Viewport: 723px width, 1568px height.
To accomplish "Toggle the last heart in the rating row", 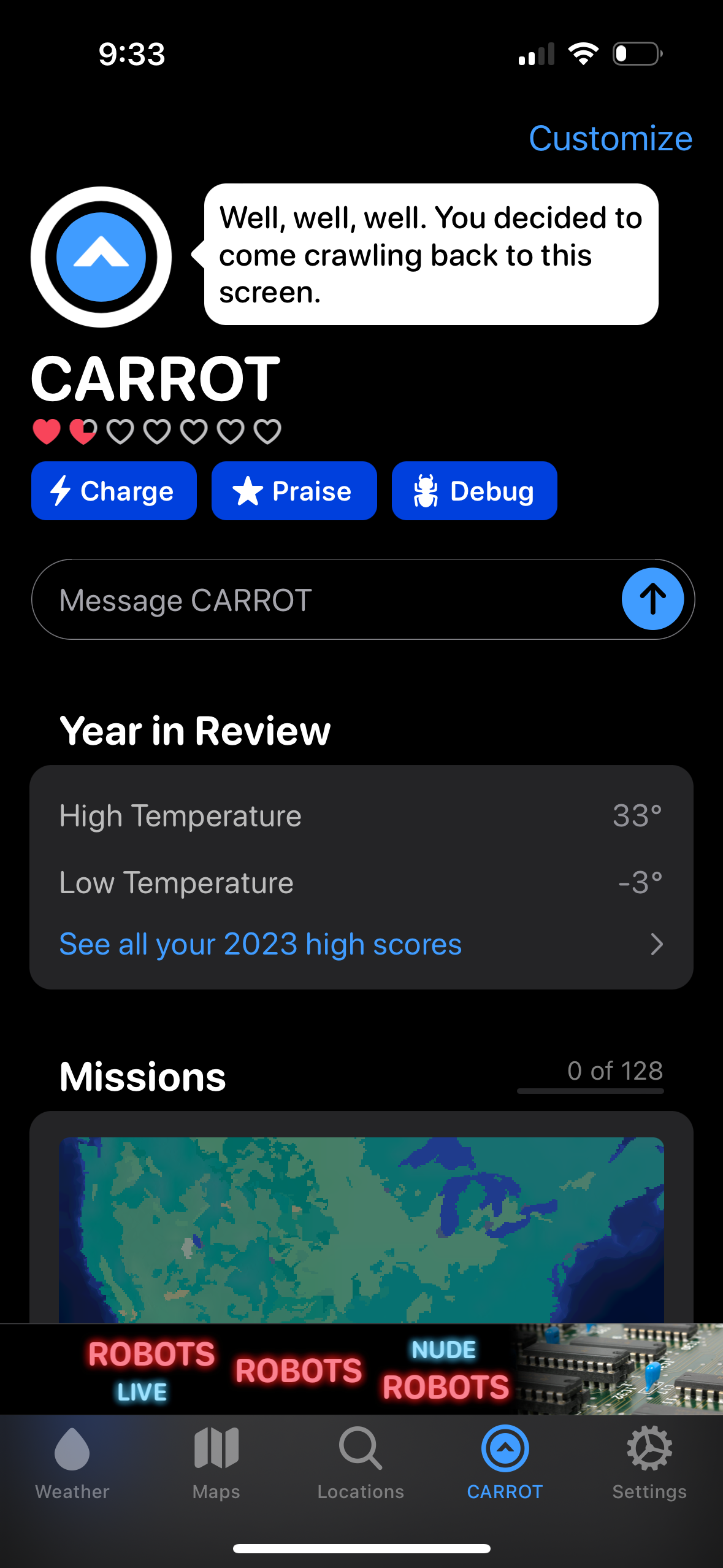I will click(x=268, y=431).
